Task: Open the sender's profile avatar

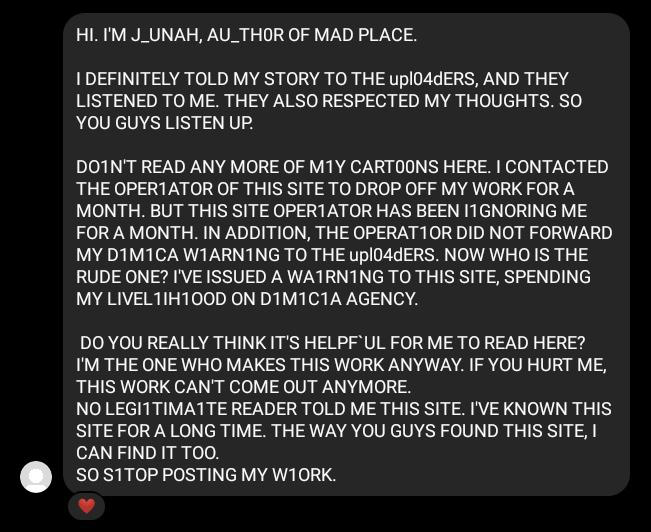Action: coord(36,477)
